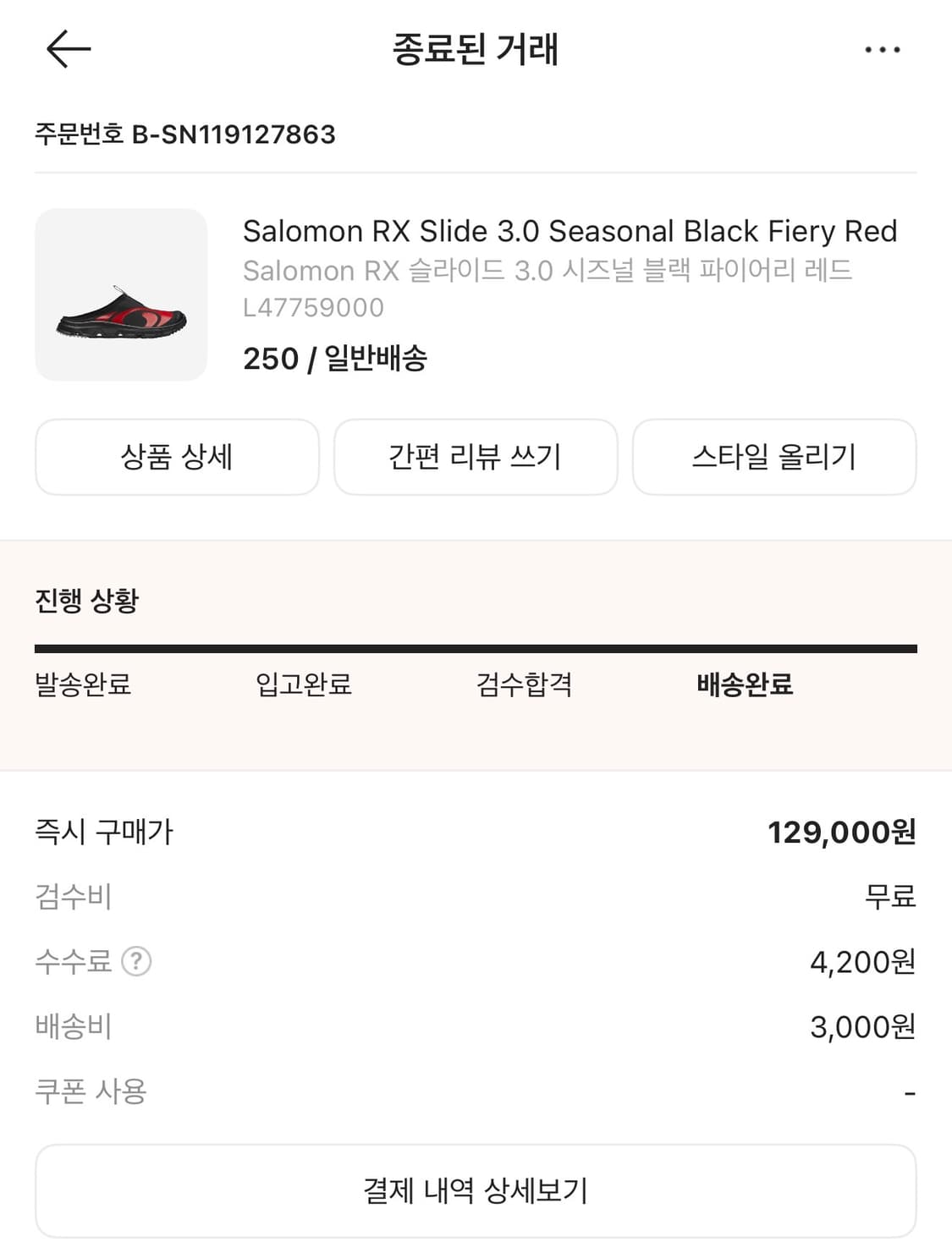Click the 종료된 거래 header title
952x1253 pixels.
coord(476,48)
